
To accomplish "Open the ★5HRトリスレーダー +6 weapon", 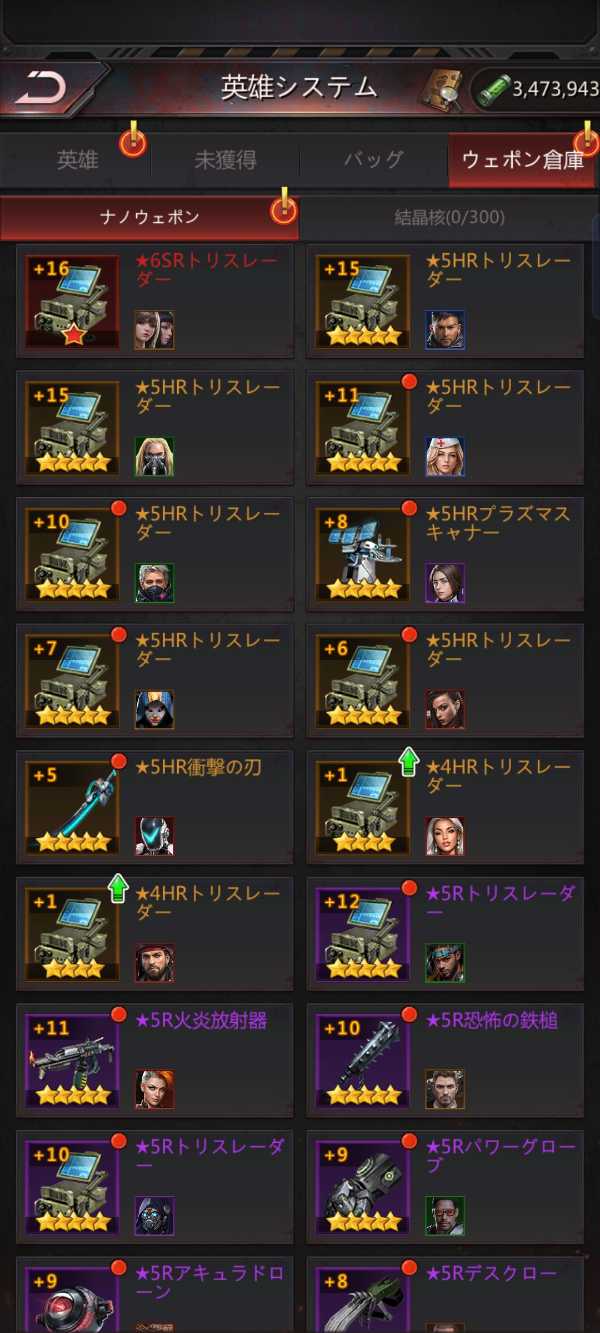I will tap(445, 680).
